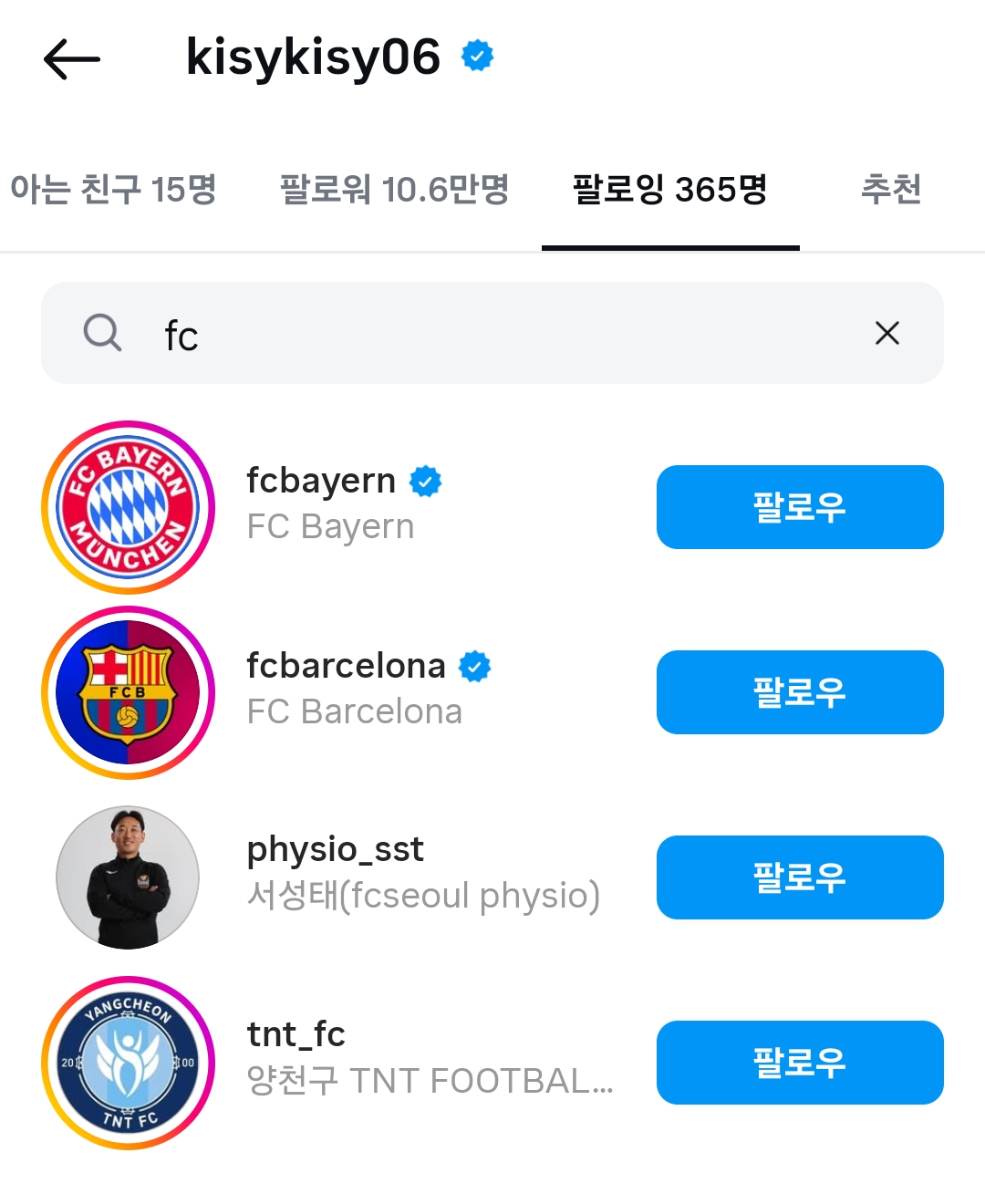View the FC Bayern story avatar

coord(128,507)
